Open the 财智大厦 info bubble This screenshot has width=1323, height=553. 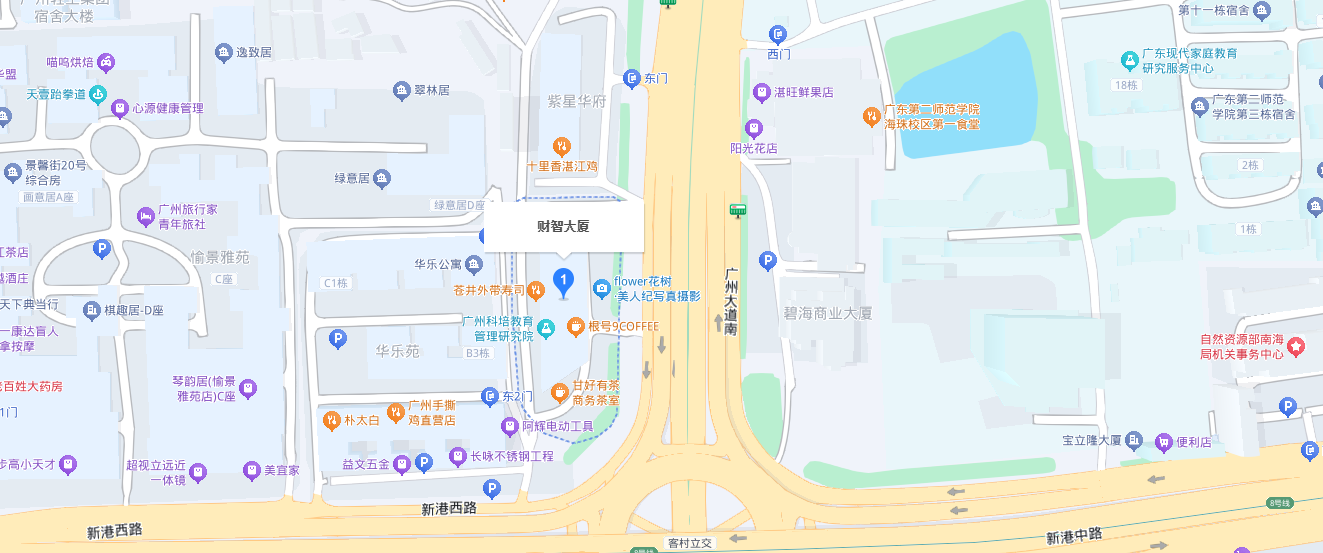point(564,226)
